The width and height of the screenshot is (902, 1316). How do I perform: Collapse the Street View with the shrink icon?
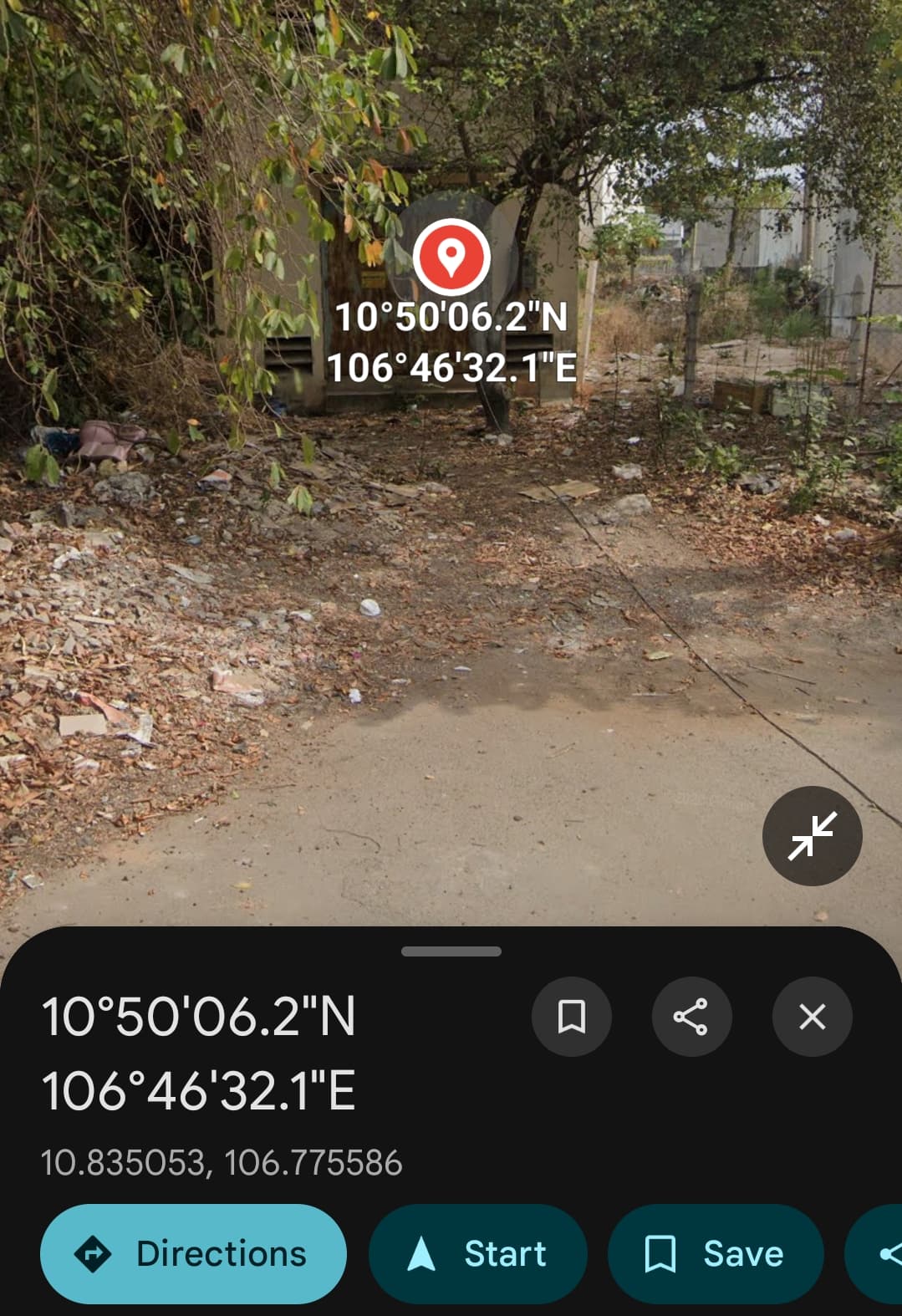pos(812,835)
